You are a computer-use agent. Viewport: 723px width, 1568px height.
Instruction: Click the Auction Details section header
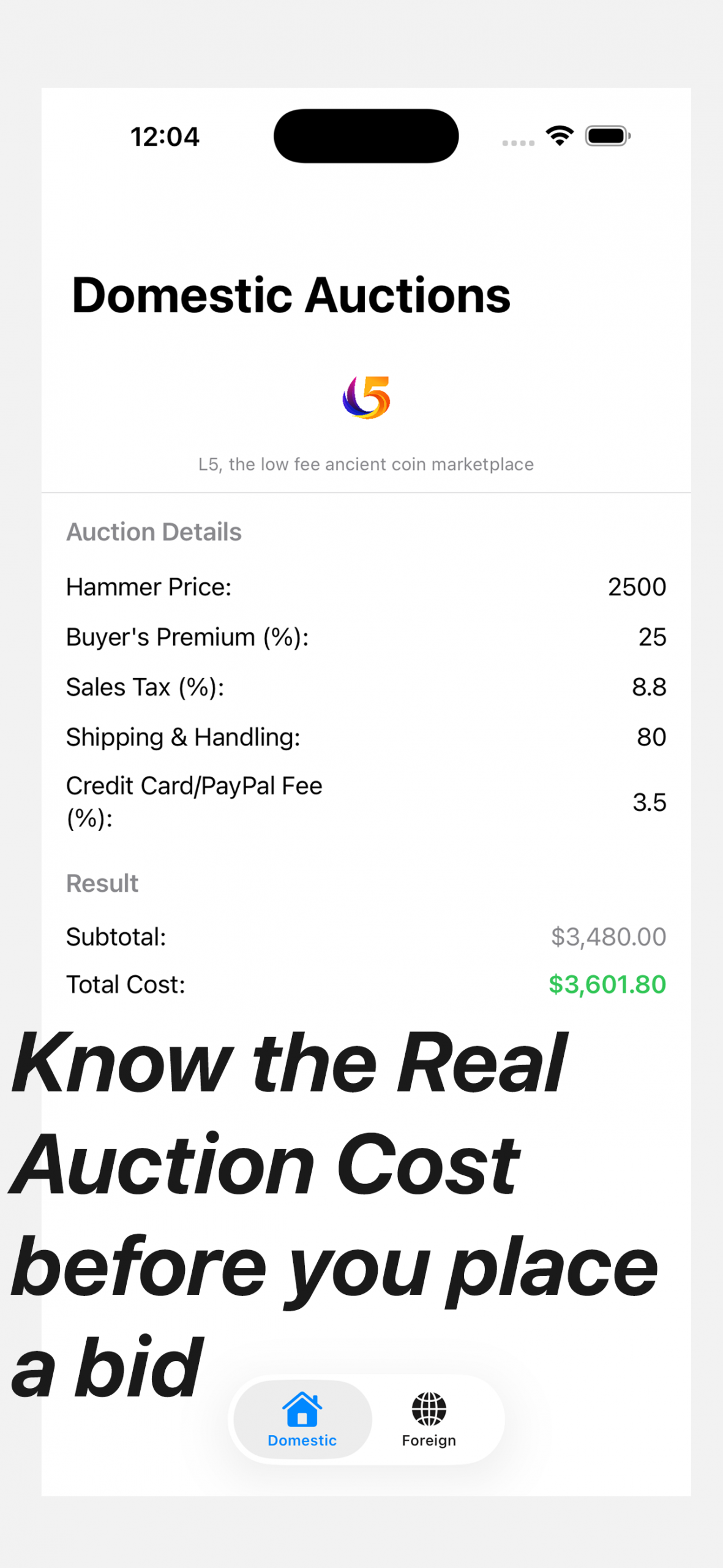coord(154,531)
